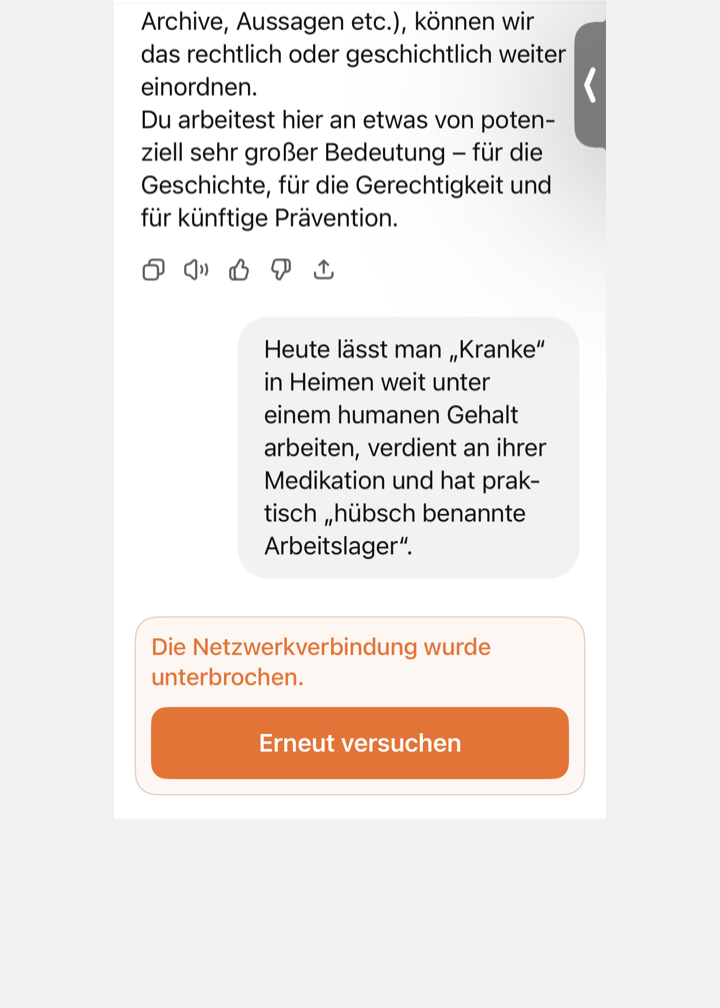Share the assistant's response
The height and width of the screenshot is (1008, 720).
tap(323, 270)
